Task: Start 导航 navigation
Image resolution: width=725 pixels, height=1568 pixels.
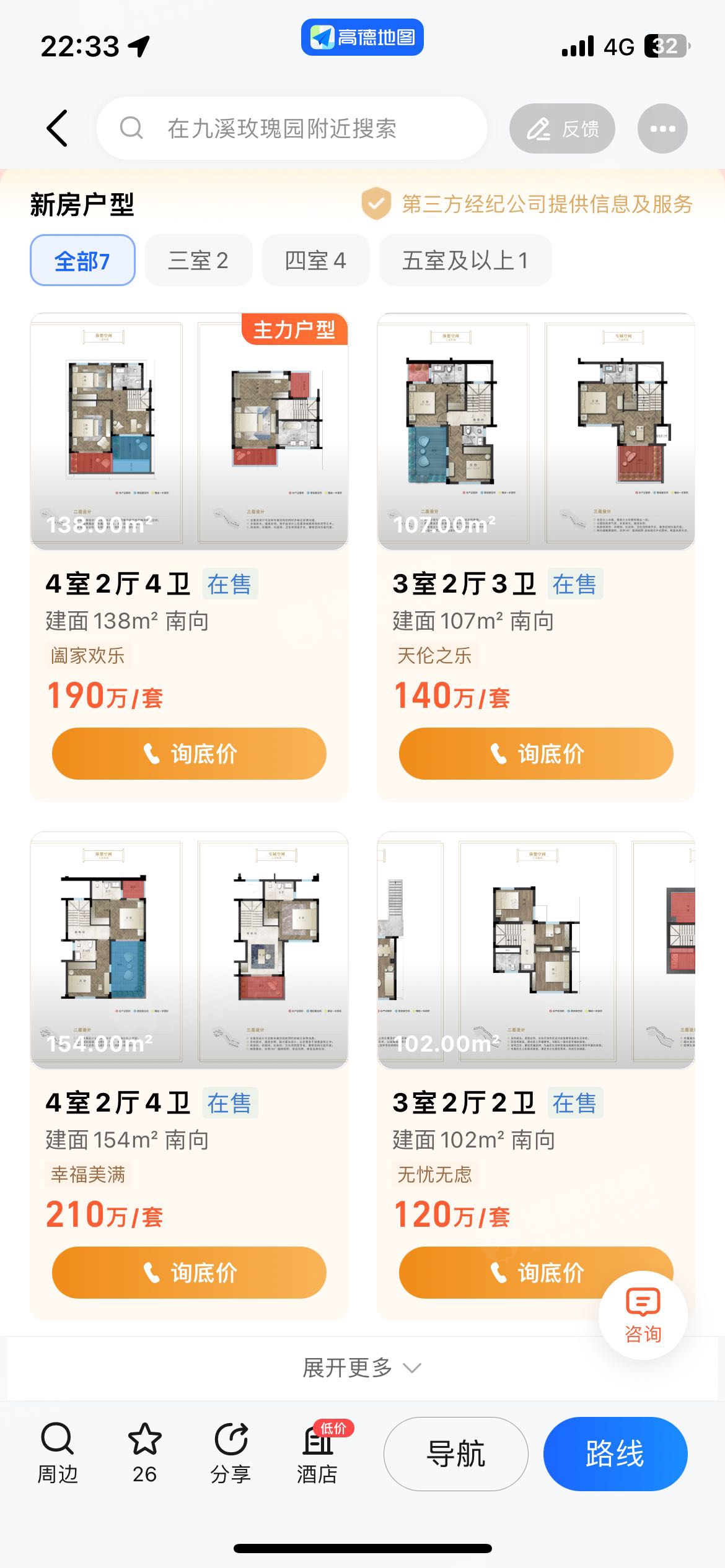Action: tap(455, 1453)
